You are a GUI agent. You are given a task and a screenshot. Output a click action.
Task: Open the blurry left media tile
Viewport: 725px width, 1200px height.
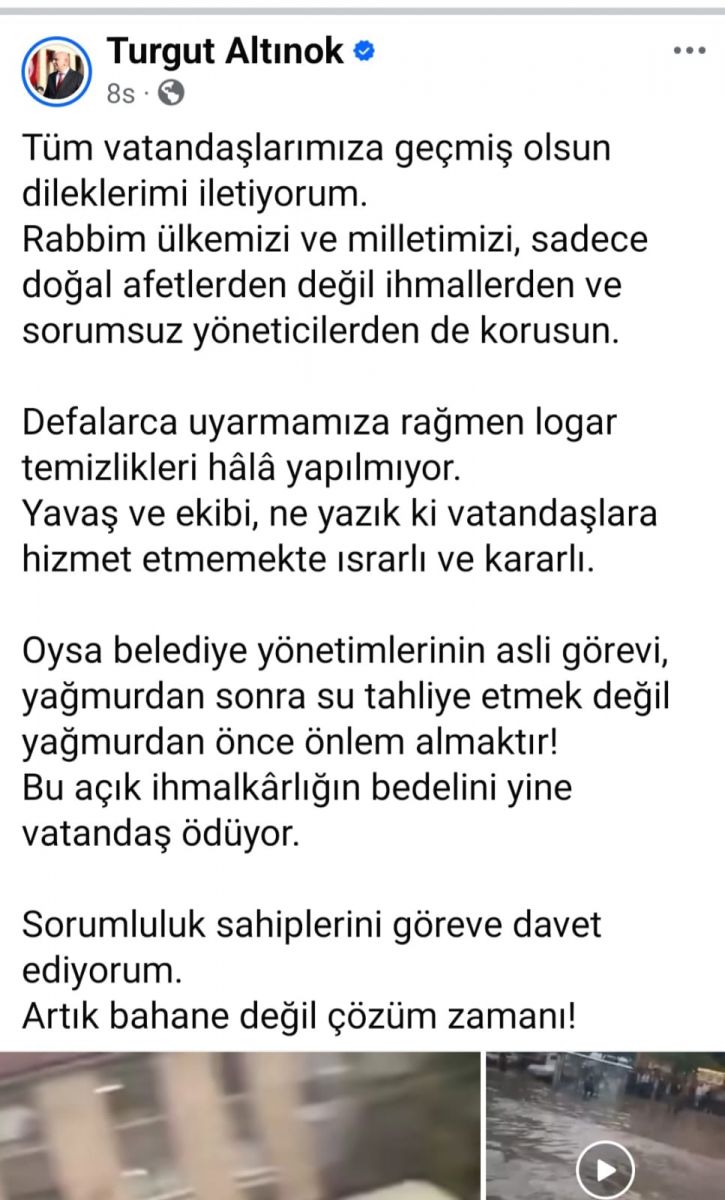[238, 1125]
